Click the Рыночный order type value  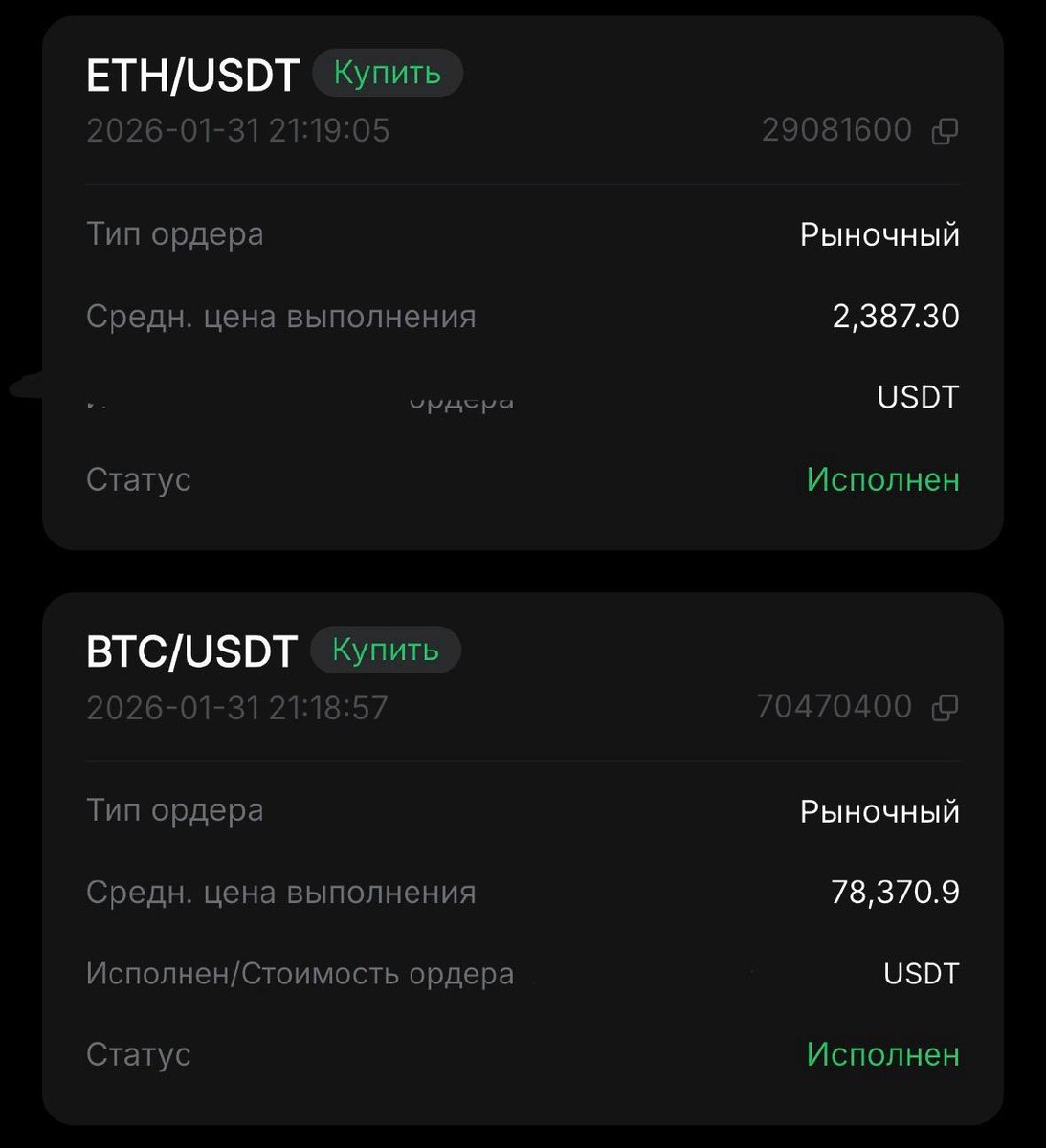[879, 235]
